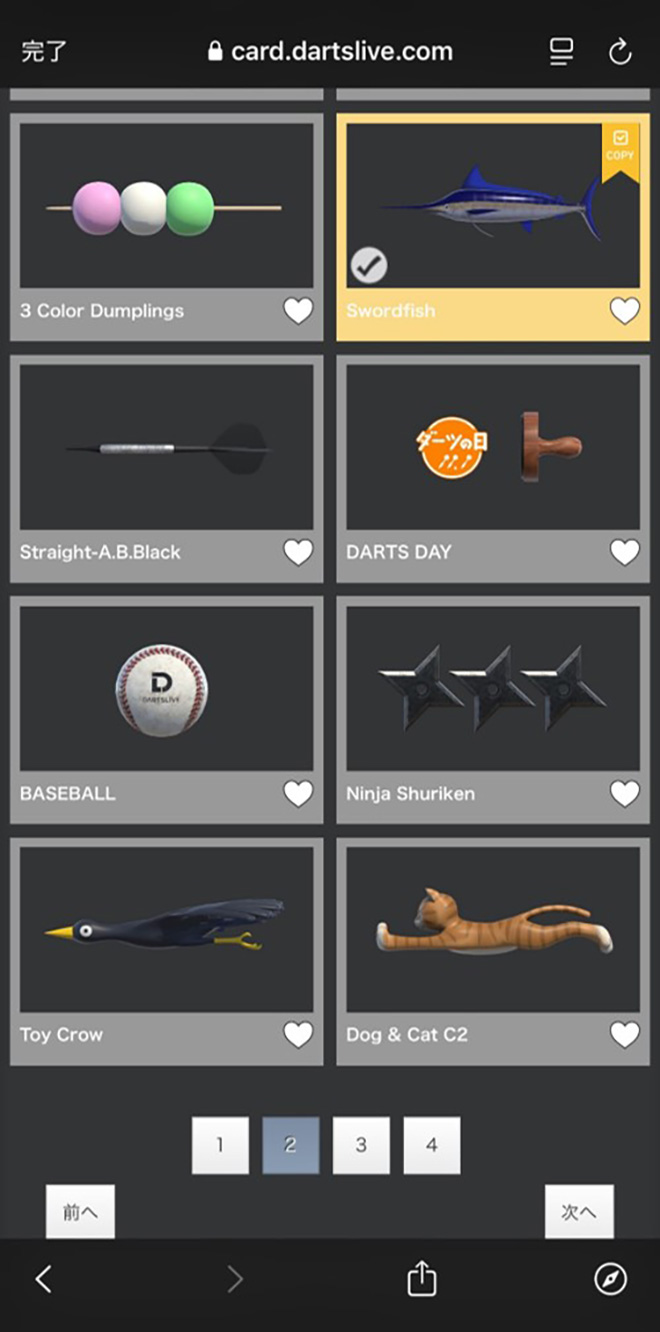Go to page 1
Viewport: 660px width, 1332px height.
pyautogui.click(x=220, y=1145)
